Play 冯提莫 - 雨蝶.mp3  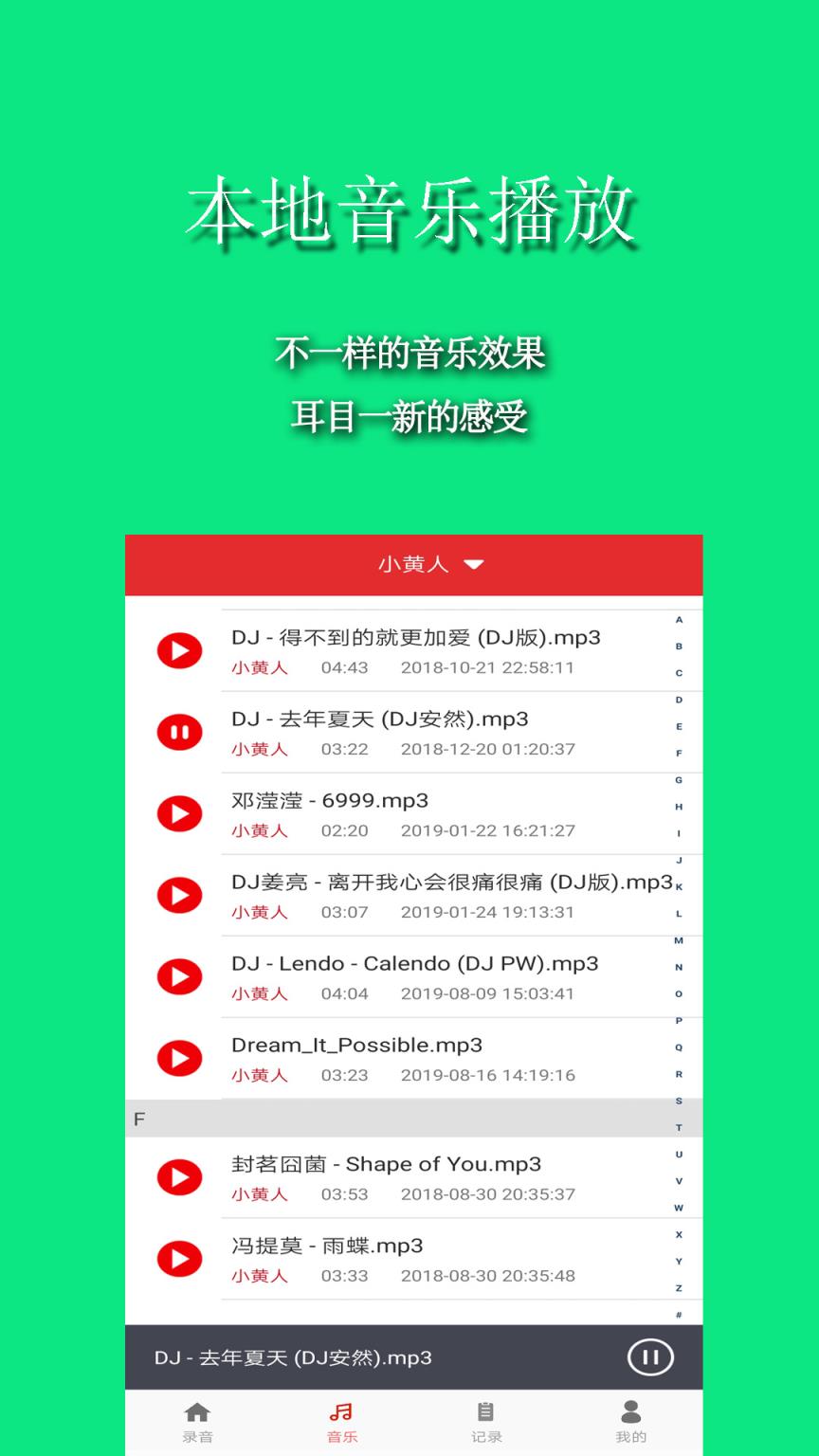tap(179, 1259)
